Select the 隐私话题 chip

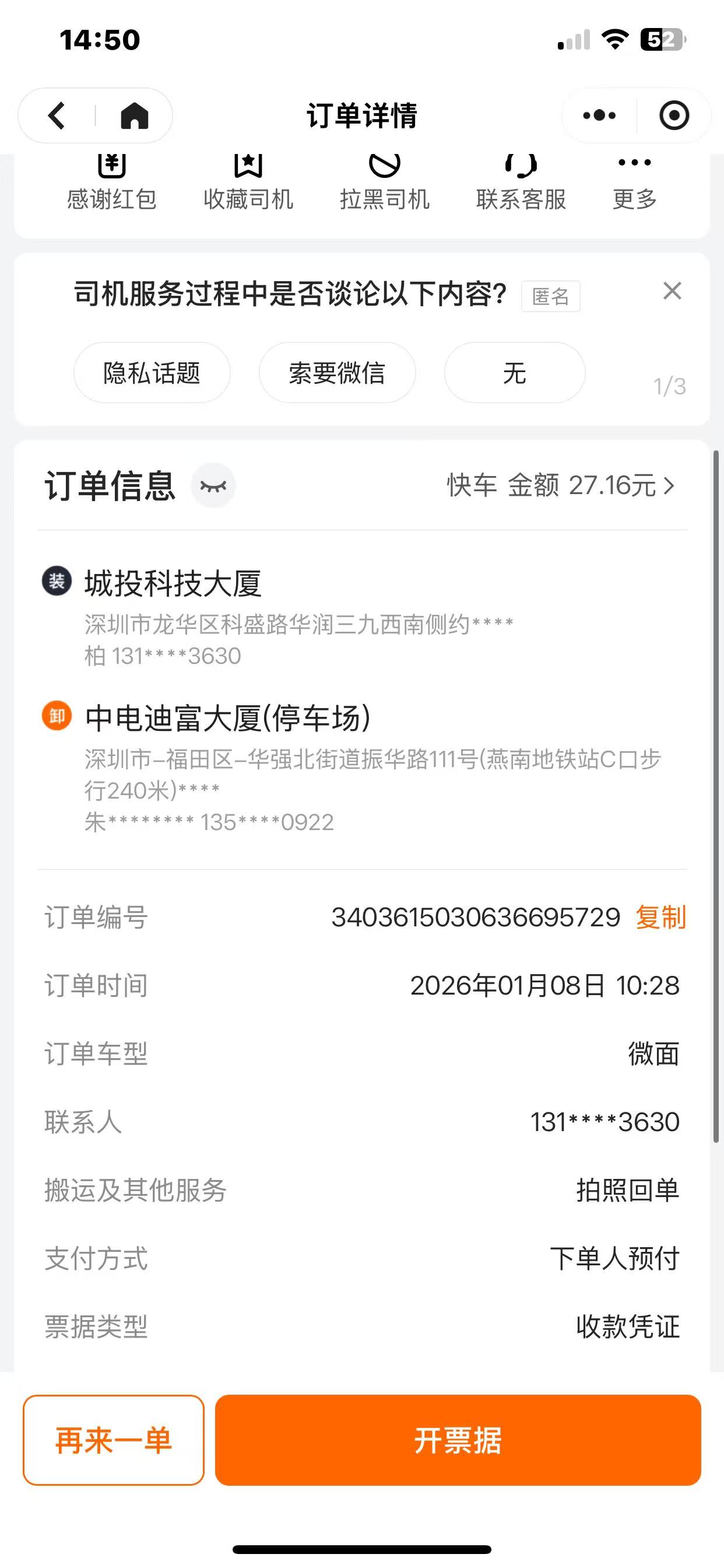[152, 373]
